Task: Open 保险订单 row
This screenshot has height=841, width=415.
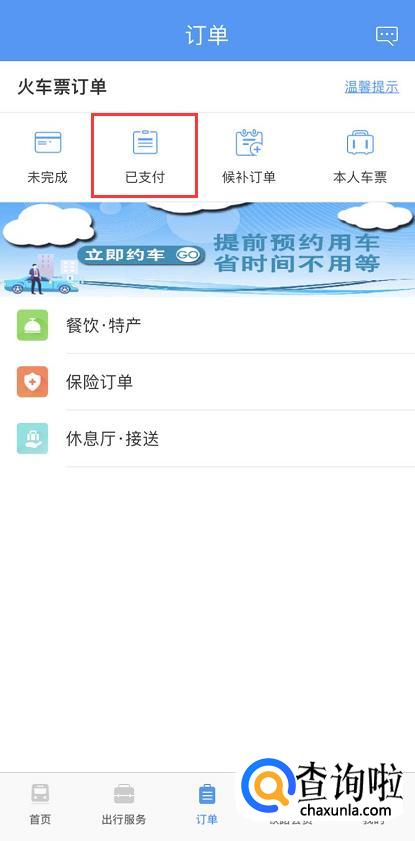Action: [208, 382]
